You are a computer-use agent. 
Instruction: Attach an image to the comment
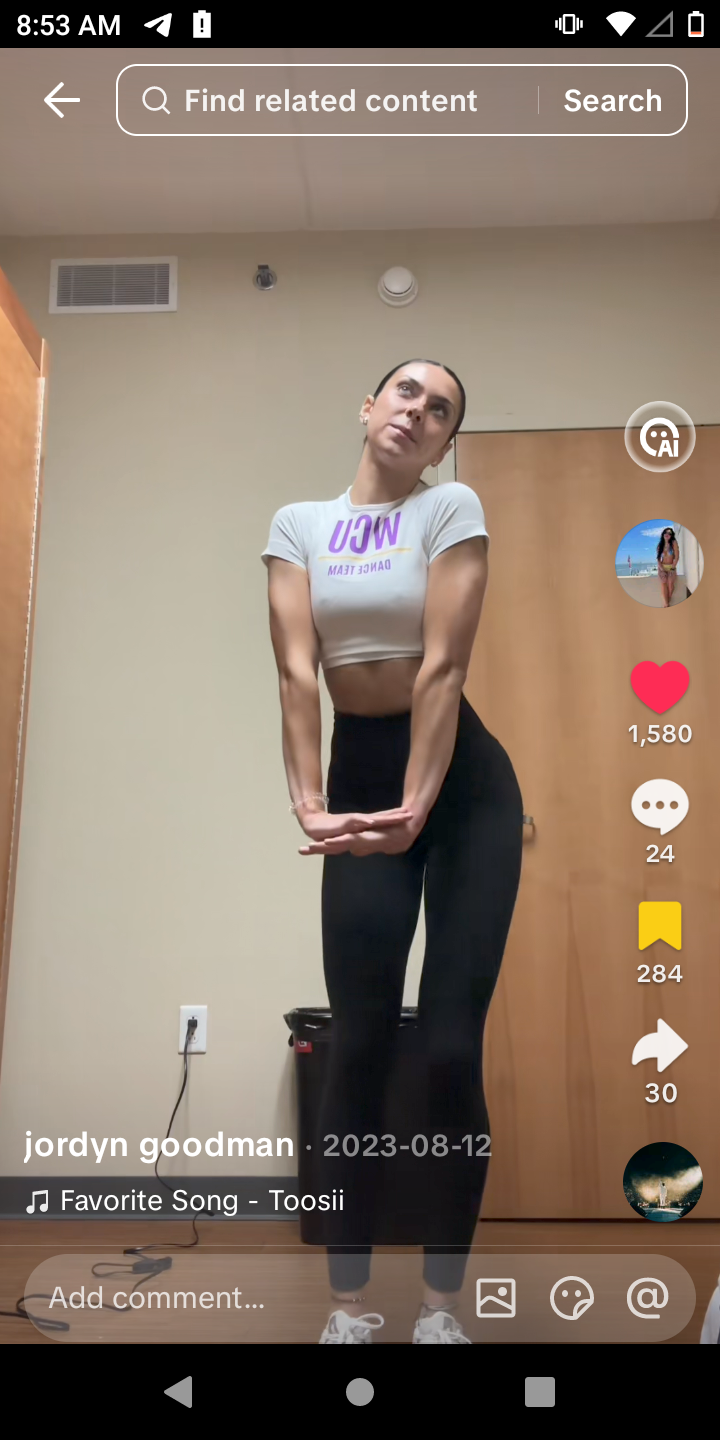[x=496, y=1298]
